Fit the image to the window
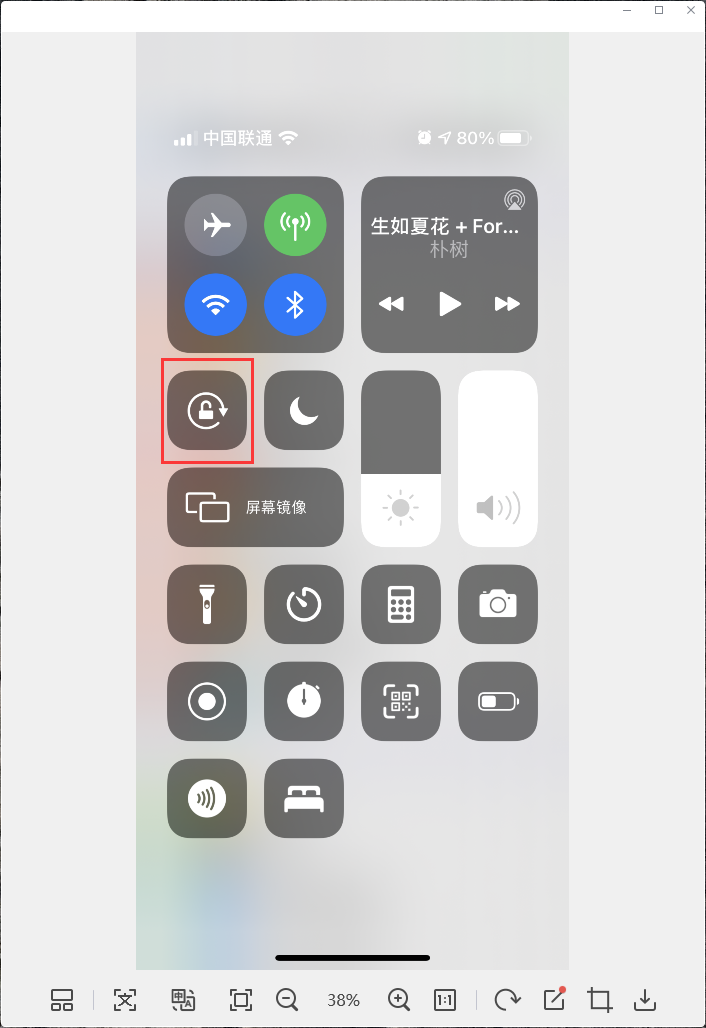This screenshot has width=706, height=1028. [x=240, y=999]
